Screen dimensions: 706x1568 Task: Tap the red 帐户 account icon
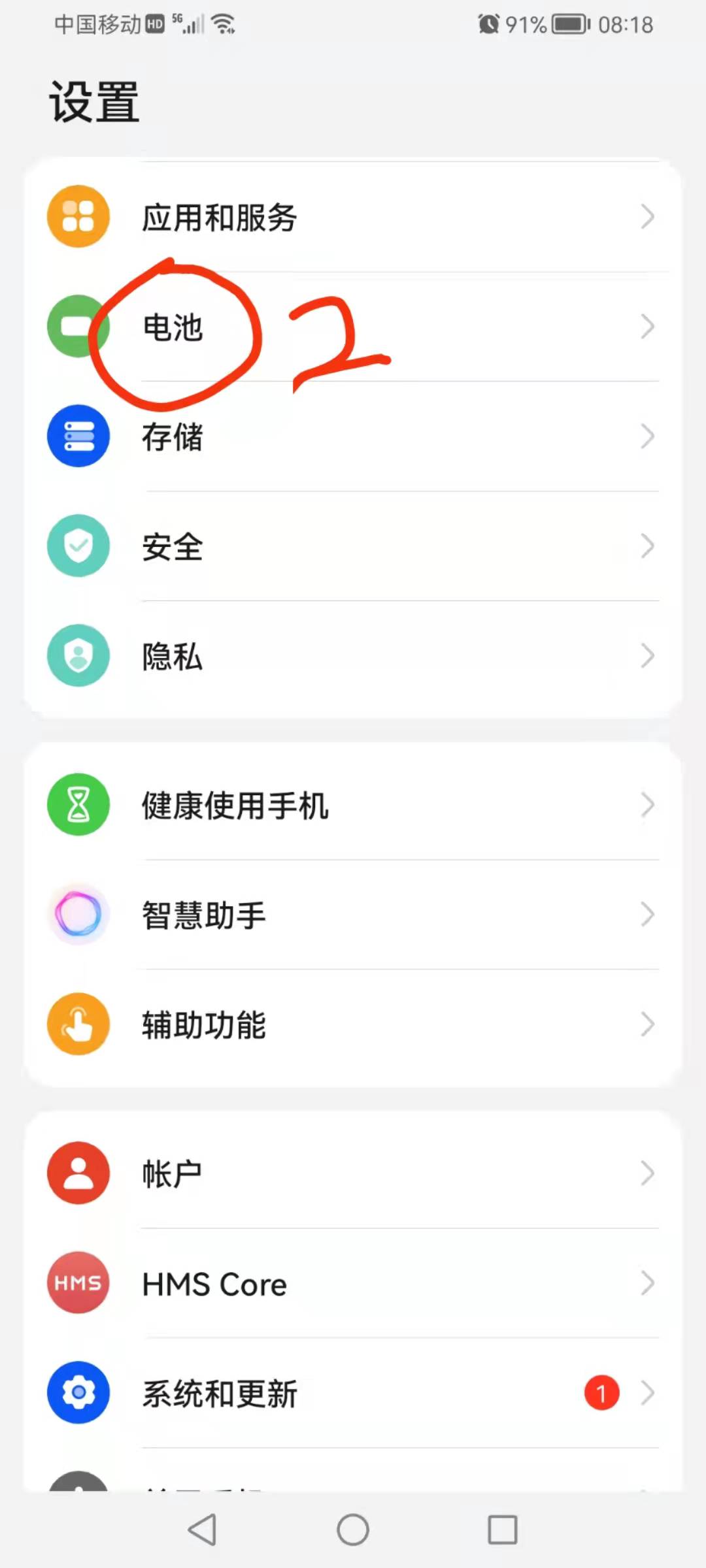(78, 1173)
